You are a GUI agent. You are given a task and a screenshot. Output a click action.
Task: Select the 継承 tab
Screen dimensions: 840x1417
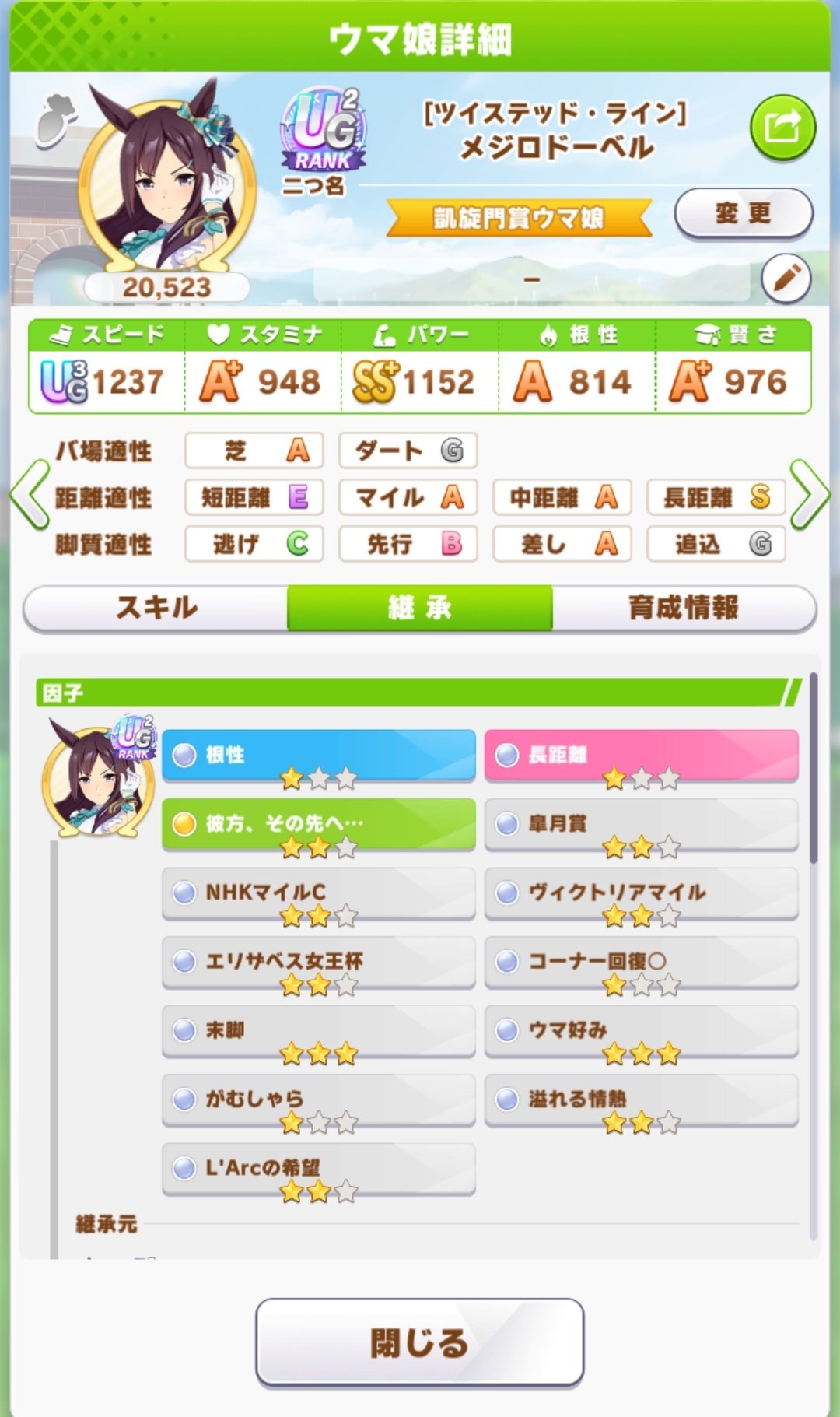click(x=420, y=607)
